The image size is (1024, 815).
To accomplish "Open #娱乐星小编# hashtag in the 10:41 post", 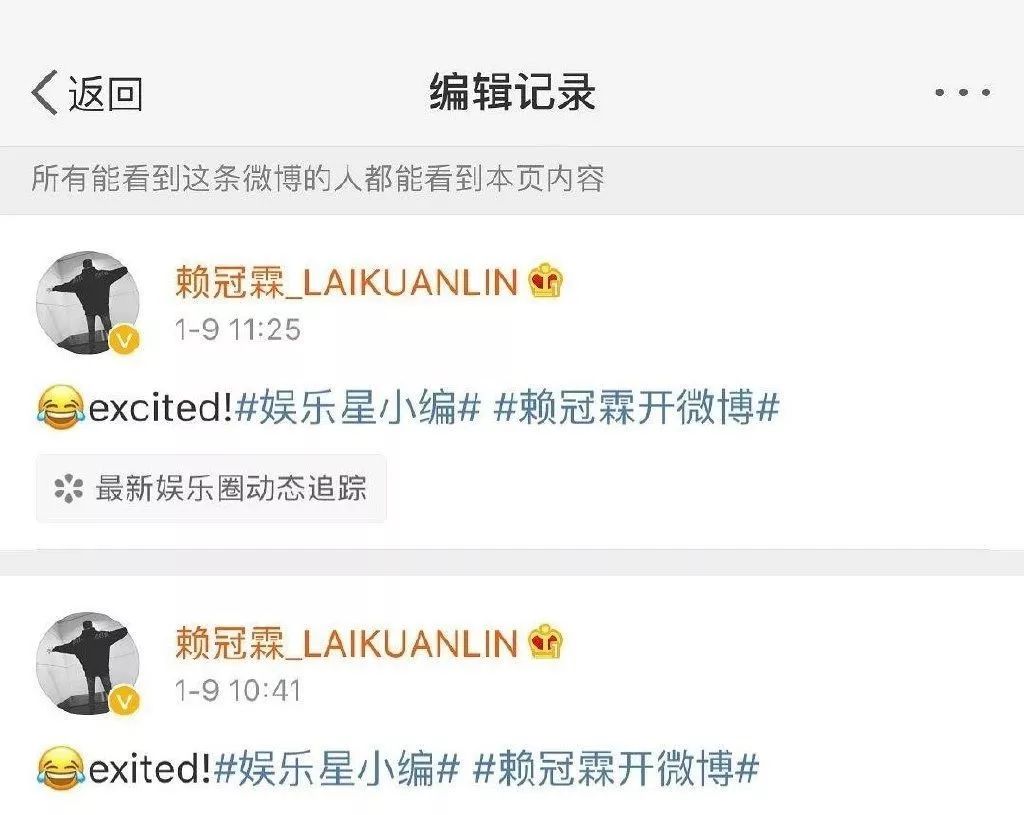I will click(338, 769).
